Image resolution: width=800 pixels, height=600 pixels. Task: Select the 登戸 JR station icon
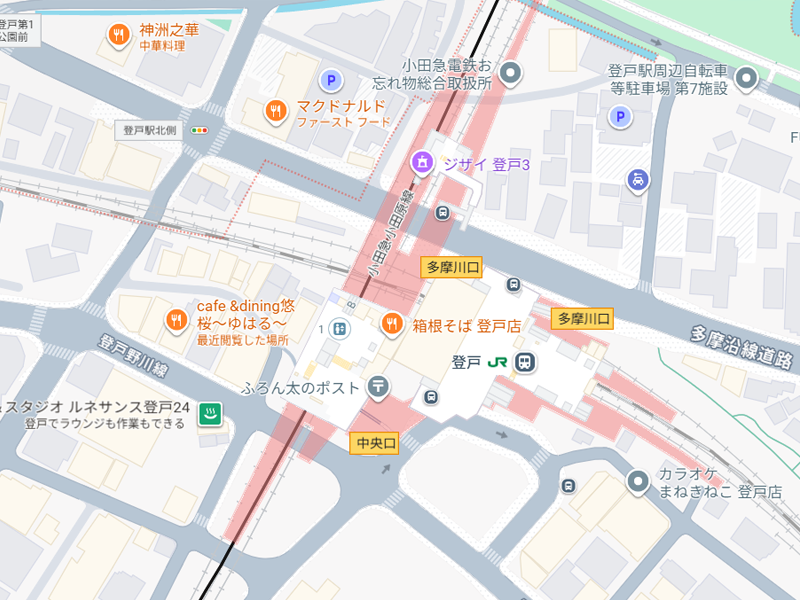[527, 362]
